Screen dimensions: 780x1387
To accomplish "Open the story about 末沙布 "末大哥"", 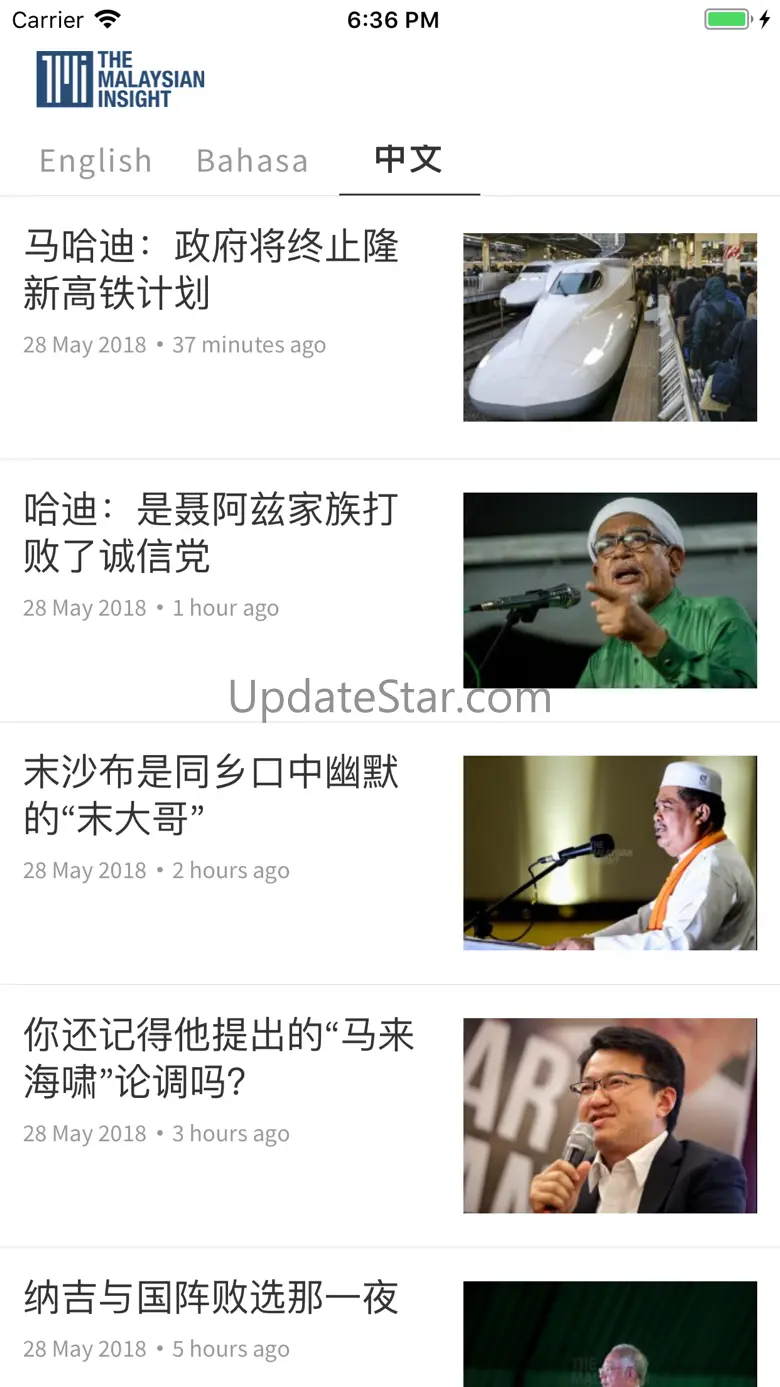I will click(212, 795).
